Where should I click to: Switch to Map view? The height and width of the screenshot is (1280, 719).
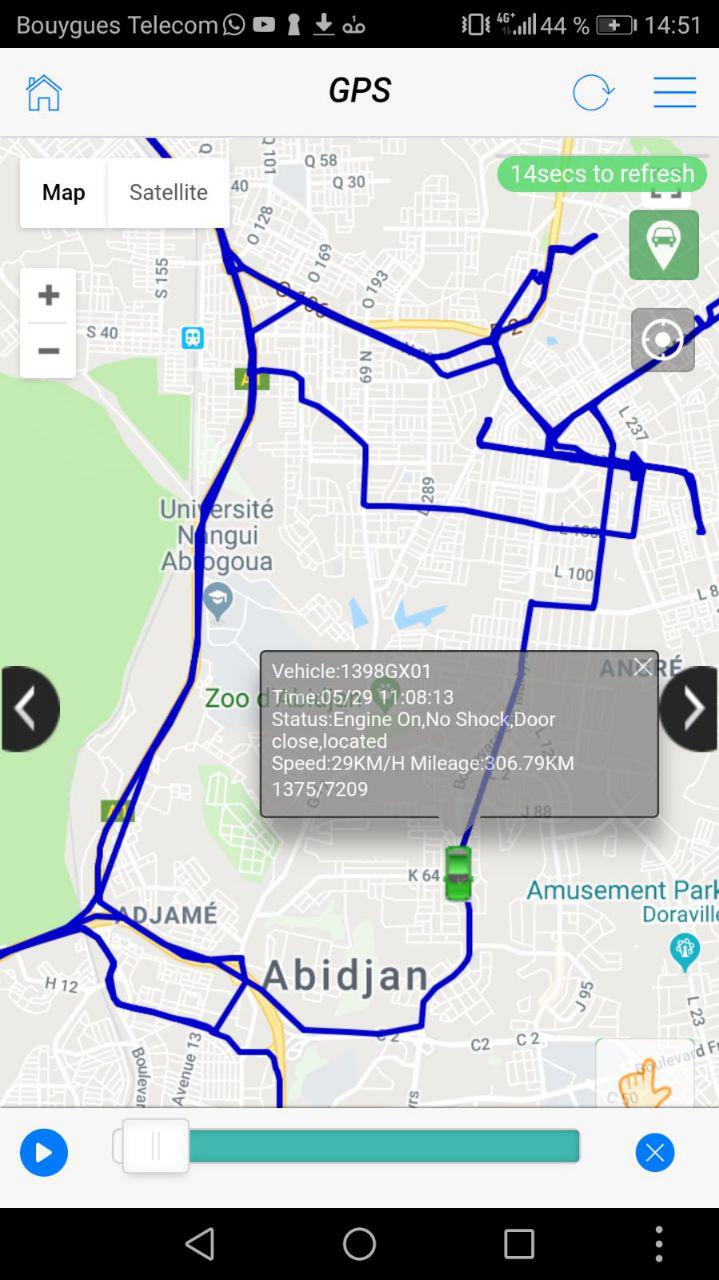click(x=63, y=192)
